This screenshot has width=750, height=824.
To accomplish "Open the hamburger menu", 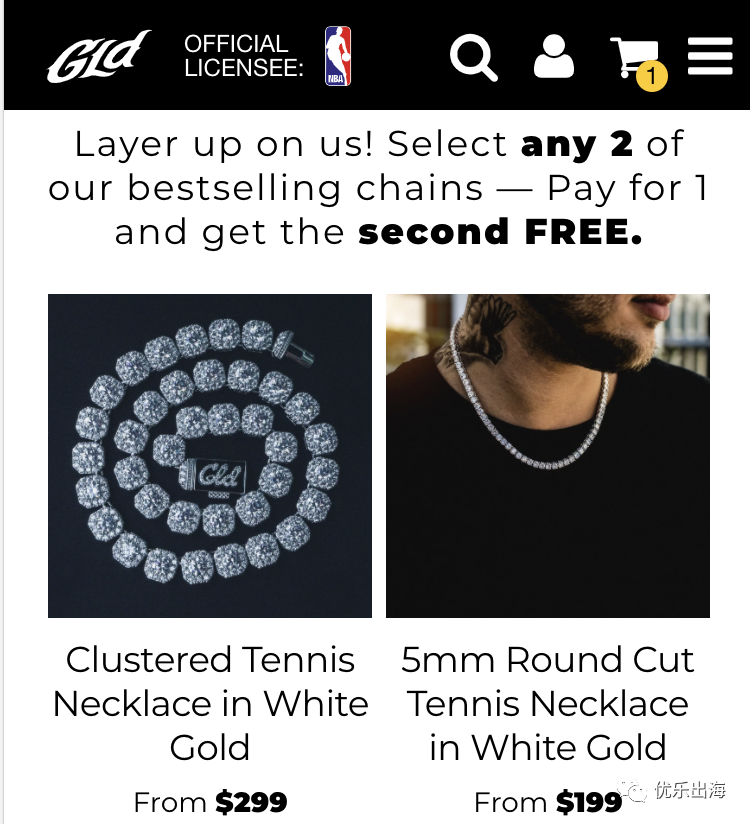I will pyautogui.click(x=710, y=56).
